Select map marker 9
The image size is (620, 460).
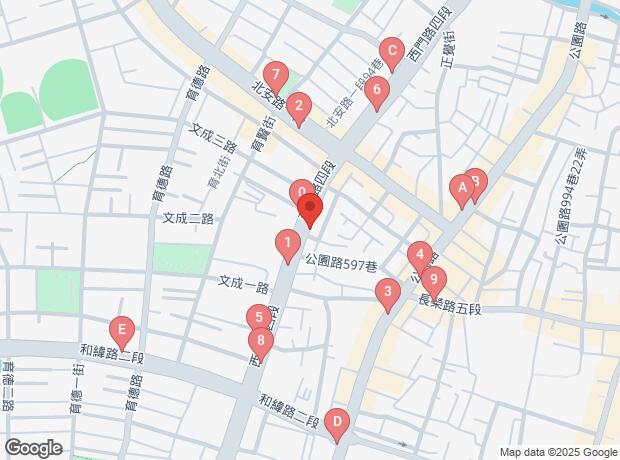[432, 278]
